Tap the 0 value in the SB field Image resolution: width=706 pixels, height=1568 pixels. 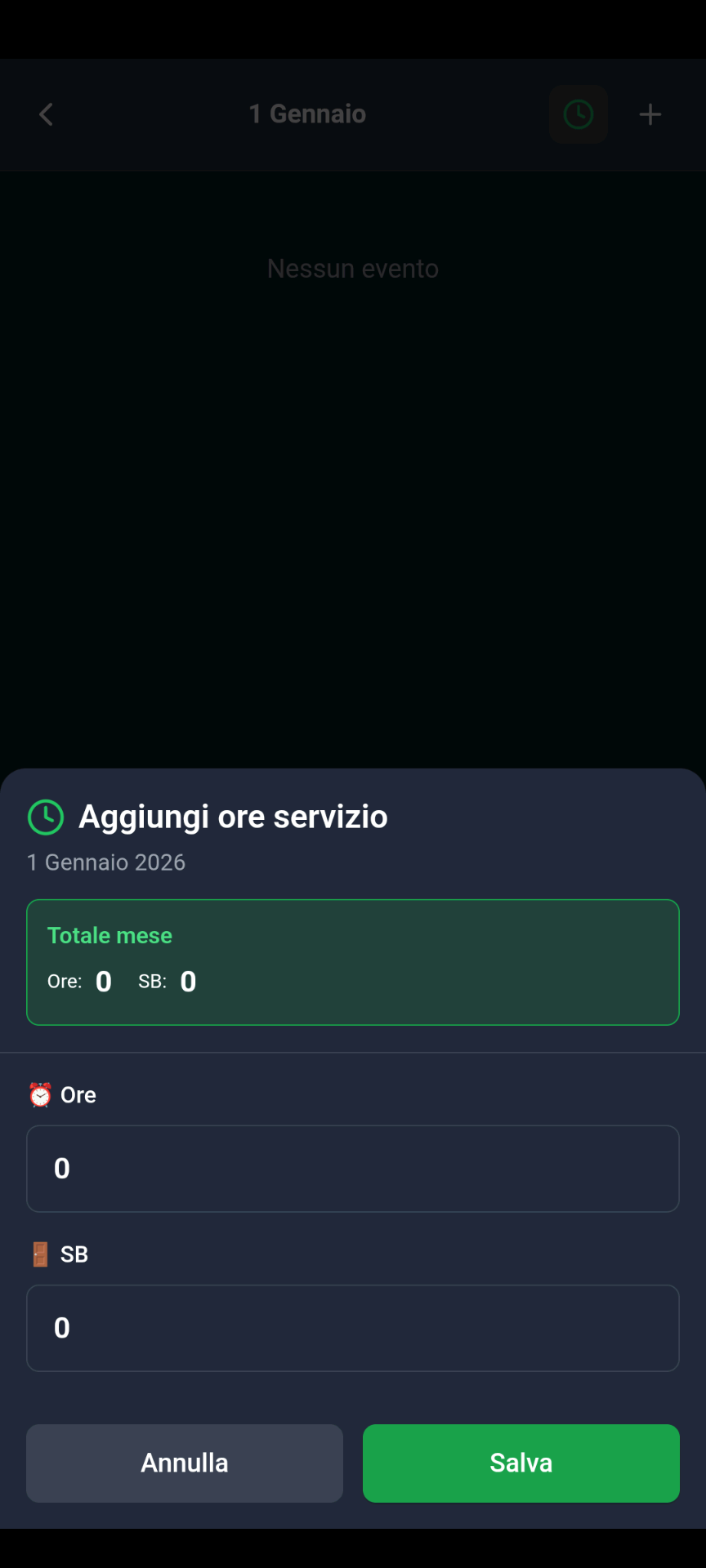coord(61,1328)
